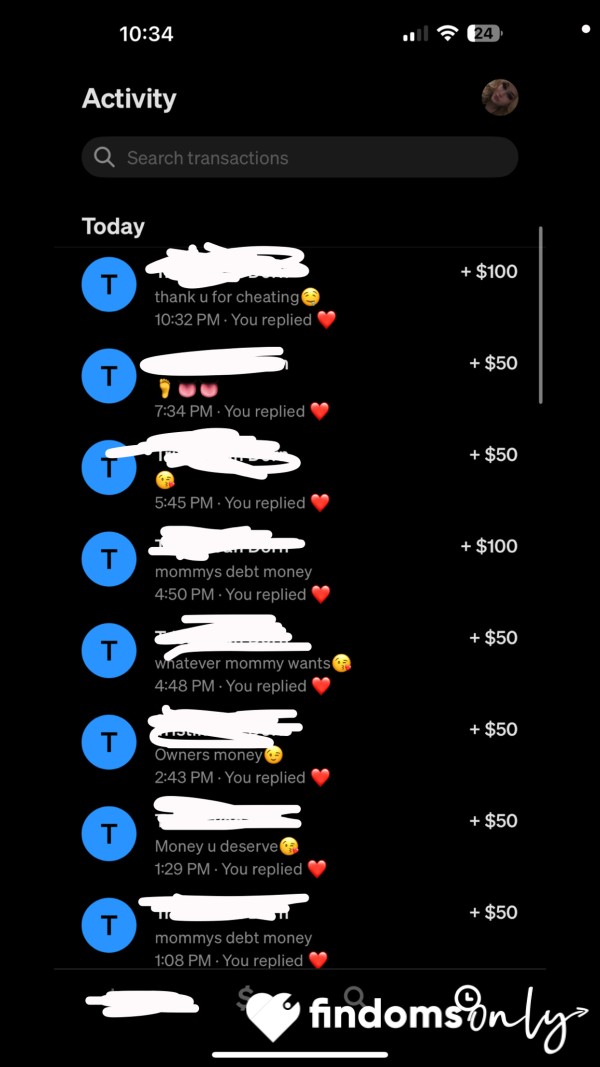Open the 1:08 PM mommys debt money payment

coord(300,929)
